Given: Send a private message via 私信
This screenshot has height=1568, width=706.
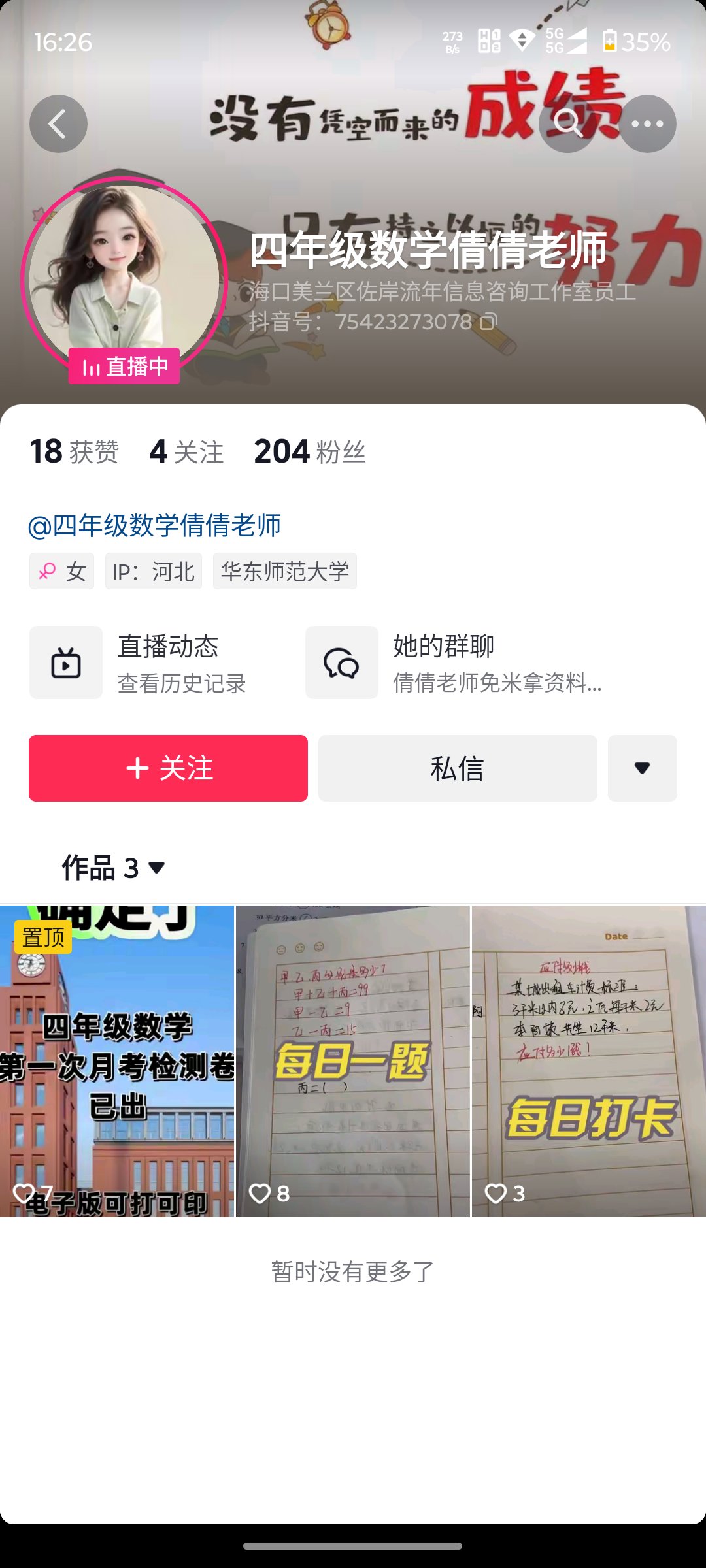Looking at the screenshot, I should [x=458, y=768].
